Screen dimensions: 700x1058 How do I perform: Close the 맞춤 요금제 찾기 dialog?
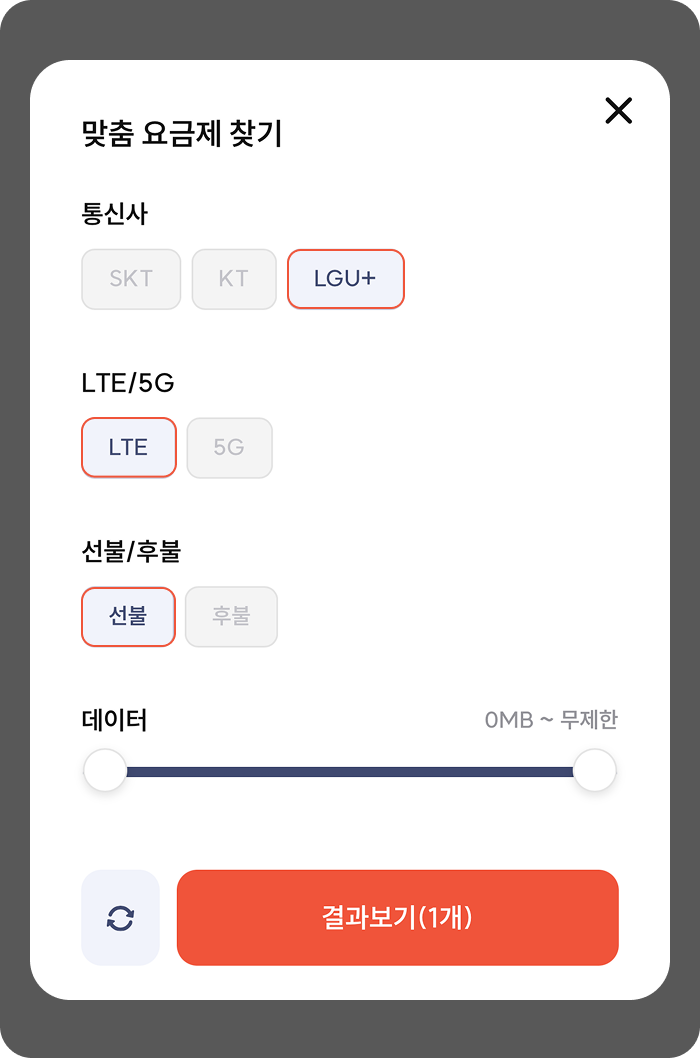tap(619, 110)
